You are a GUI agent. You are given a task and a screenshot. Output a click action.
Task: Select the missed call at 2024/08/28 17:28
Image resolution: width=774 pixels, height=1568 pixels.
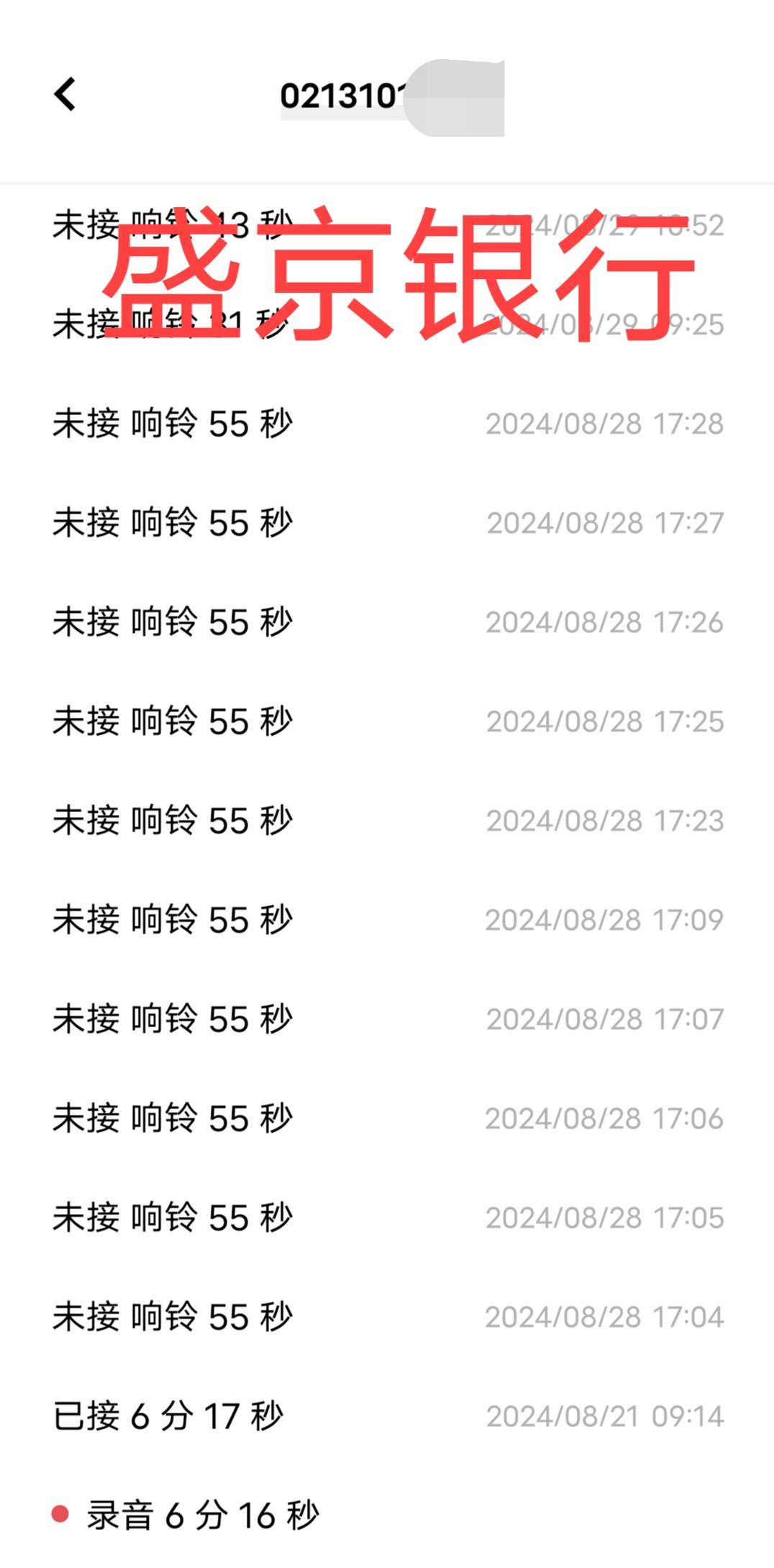point(387,423)
